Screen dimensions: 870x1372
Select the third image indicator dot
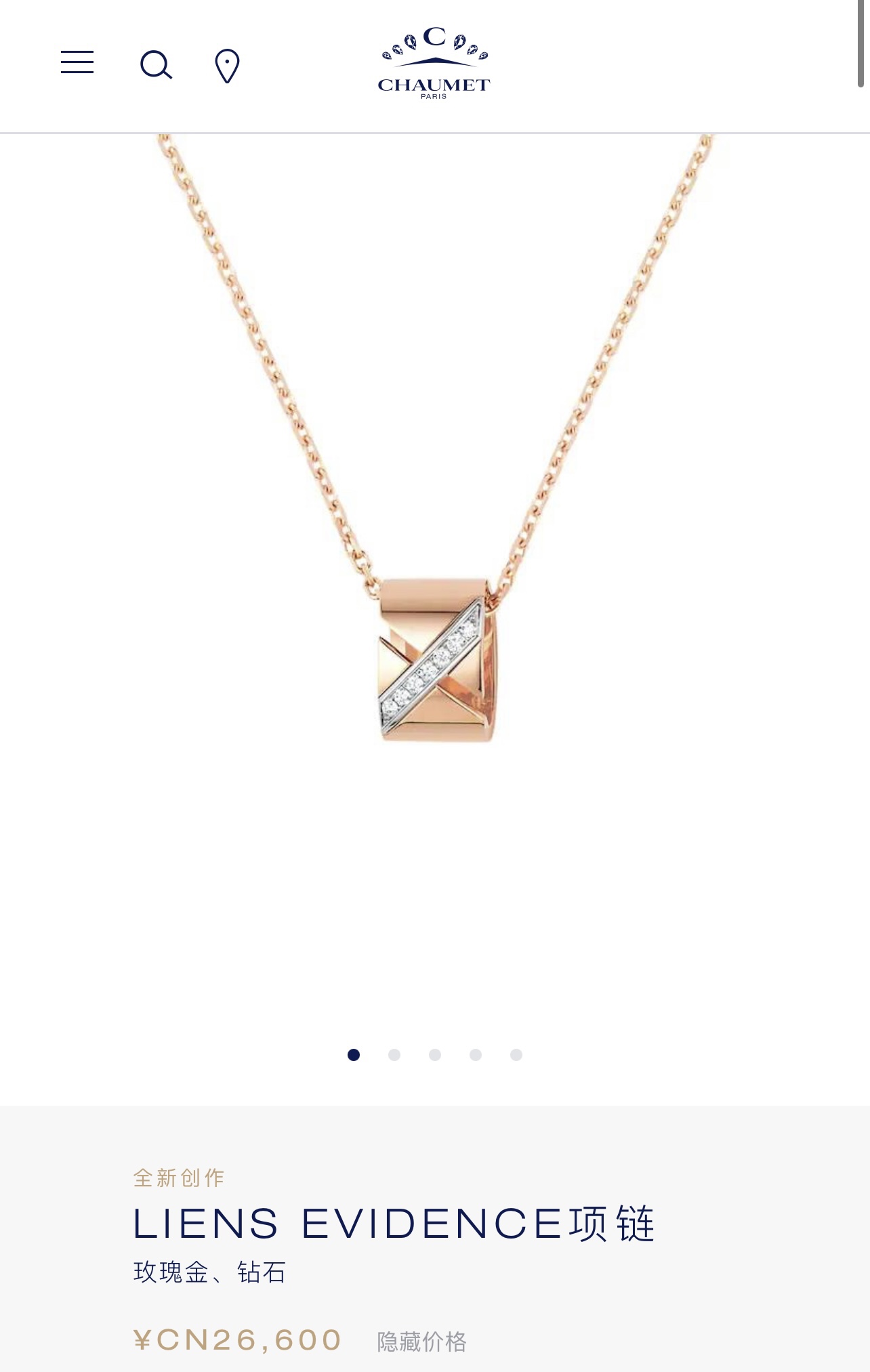(x=435, y=1055)
